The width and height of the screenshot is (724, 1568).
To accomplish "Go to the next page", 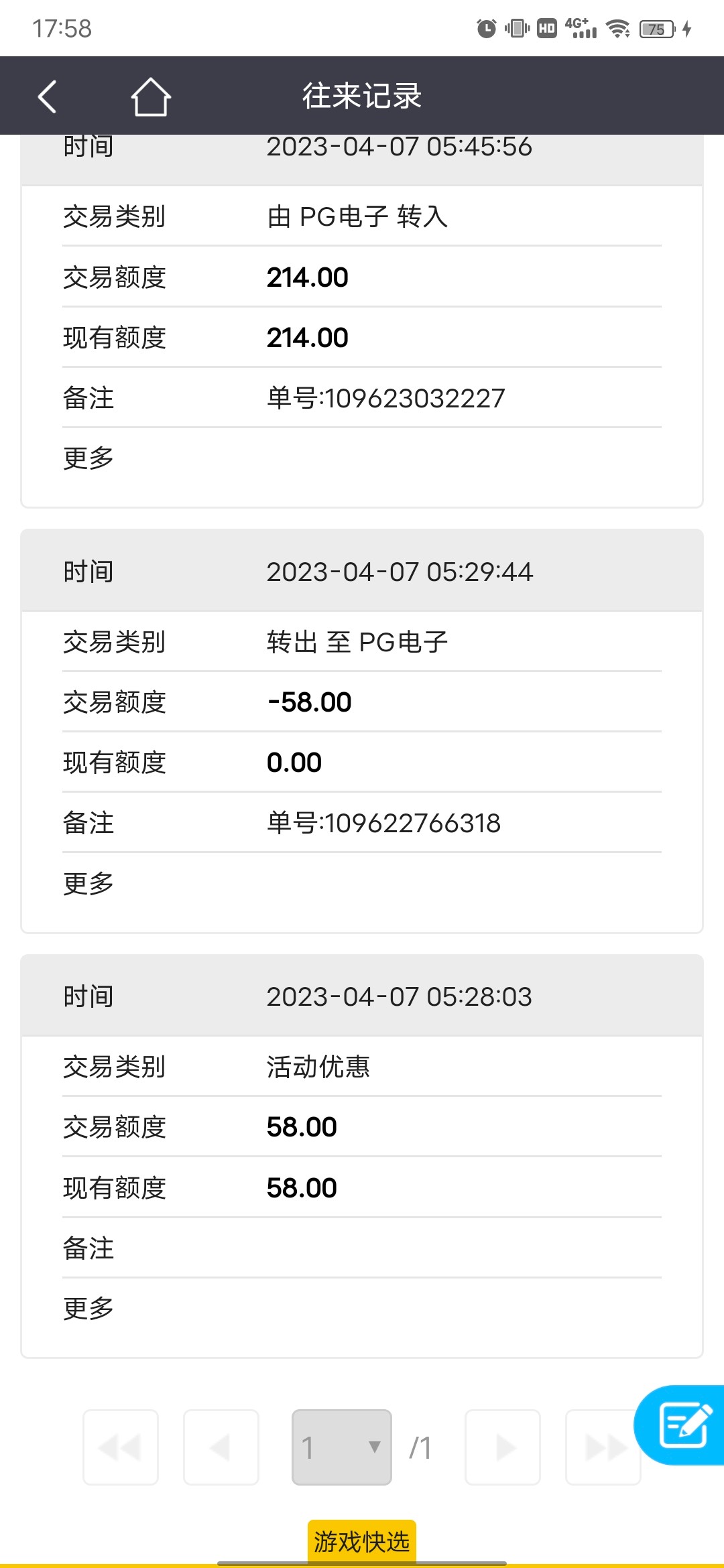I will [x=503, y=1447].
